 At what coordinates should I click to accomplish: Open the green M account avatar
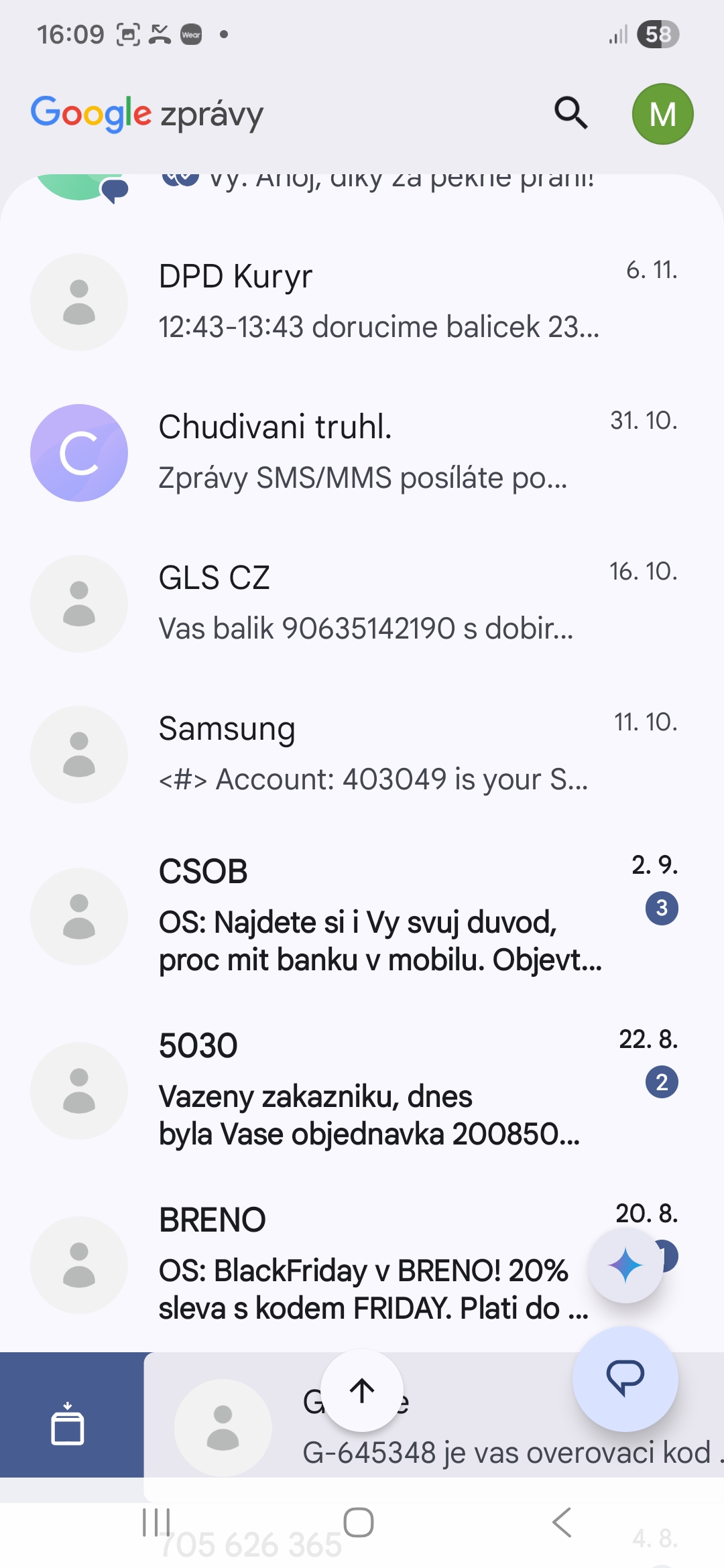[662, 114]
